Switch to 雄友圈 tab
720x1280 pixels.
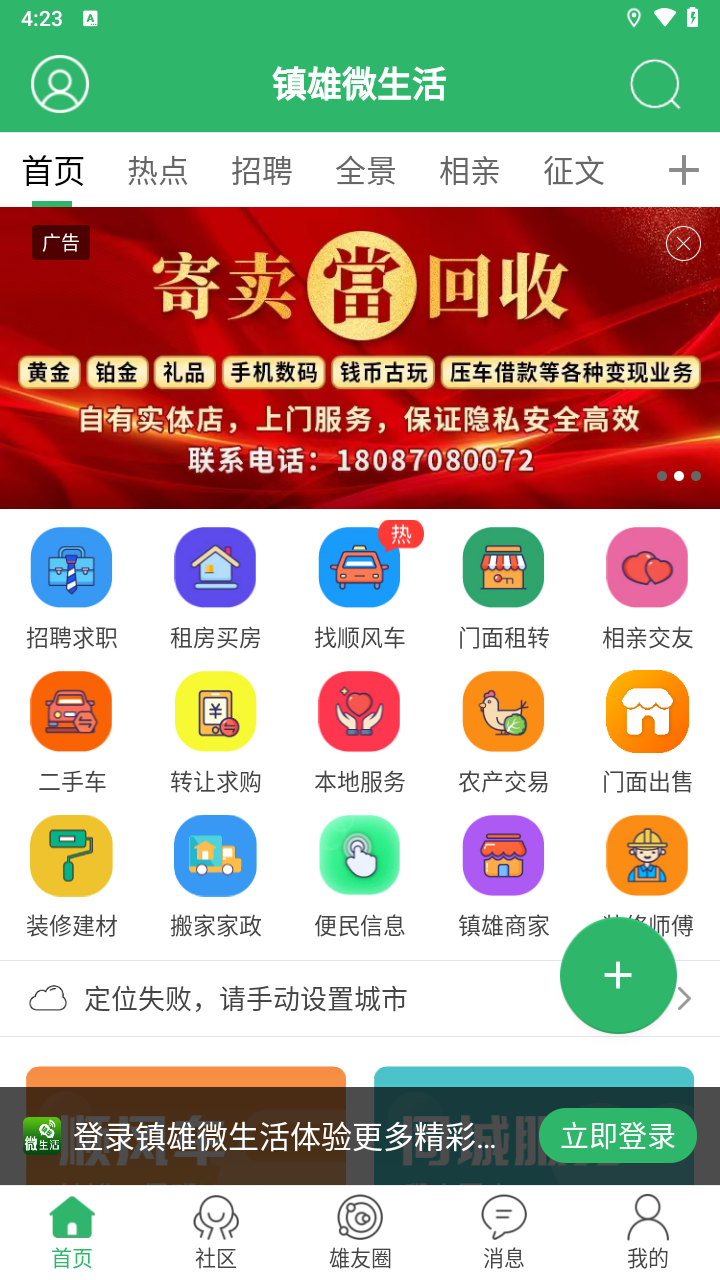[x=359, y=1232]
